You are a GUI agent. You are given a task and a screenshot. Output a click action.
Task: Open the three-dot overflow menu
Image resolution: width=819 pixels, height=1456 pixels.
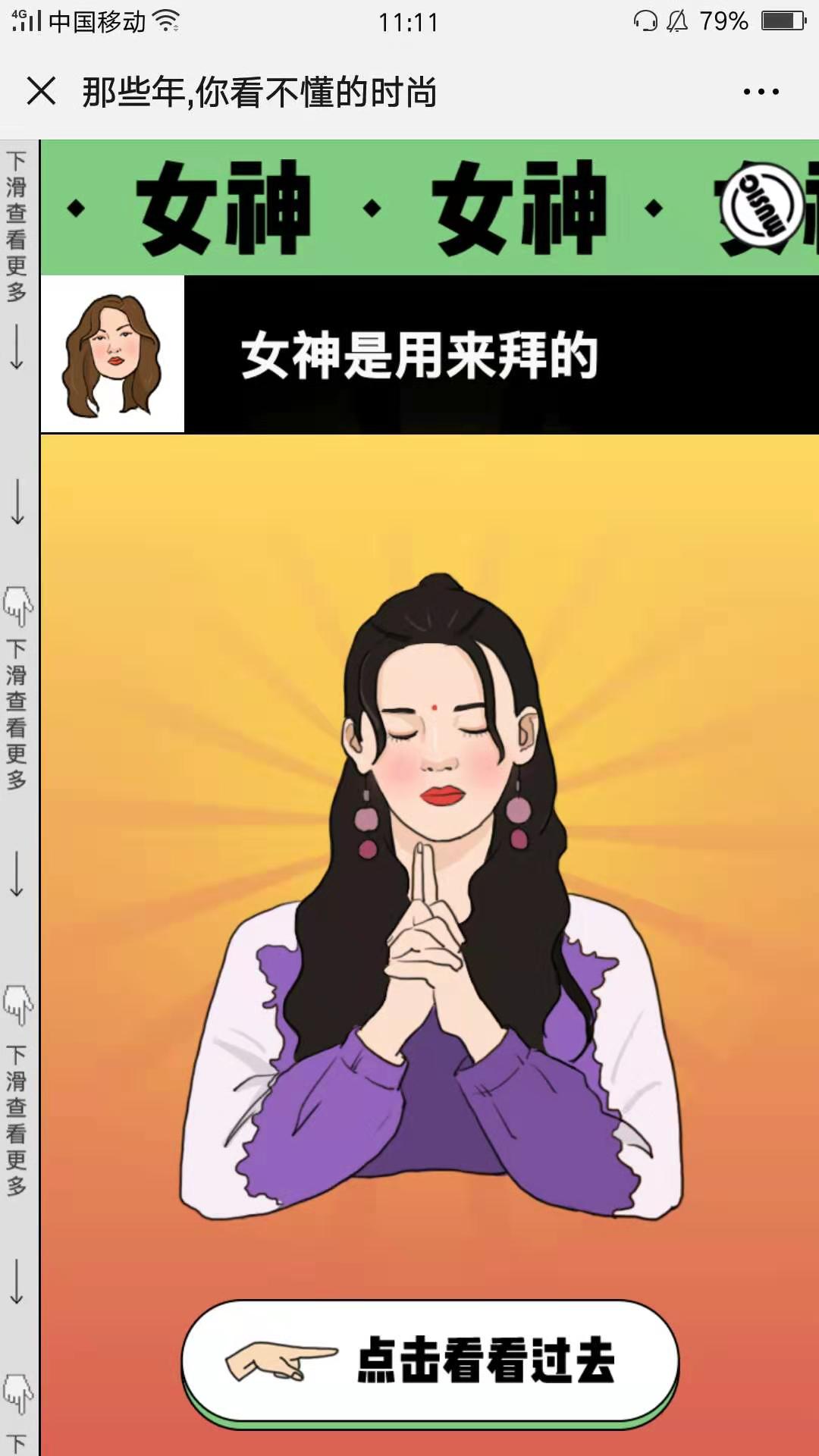click(x=761, y=92)
